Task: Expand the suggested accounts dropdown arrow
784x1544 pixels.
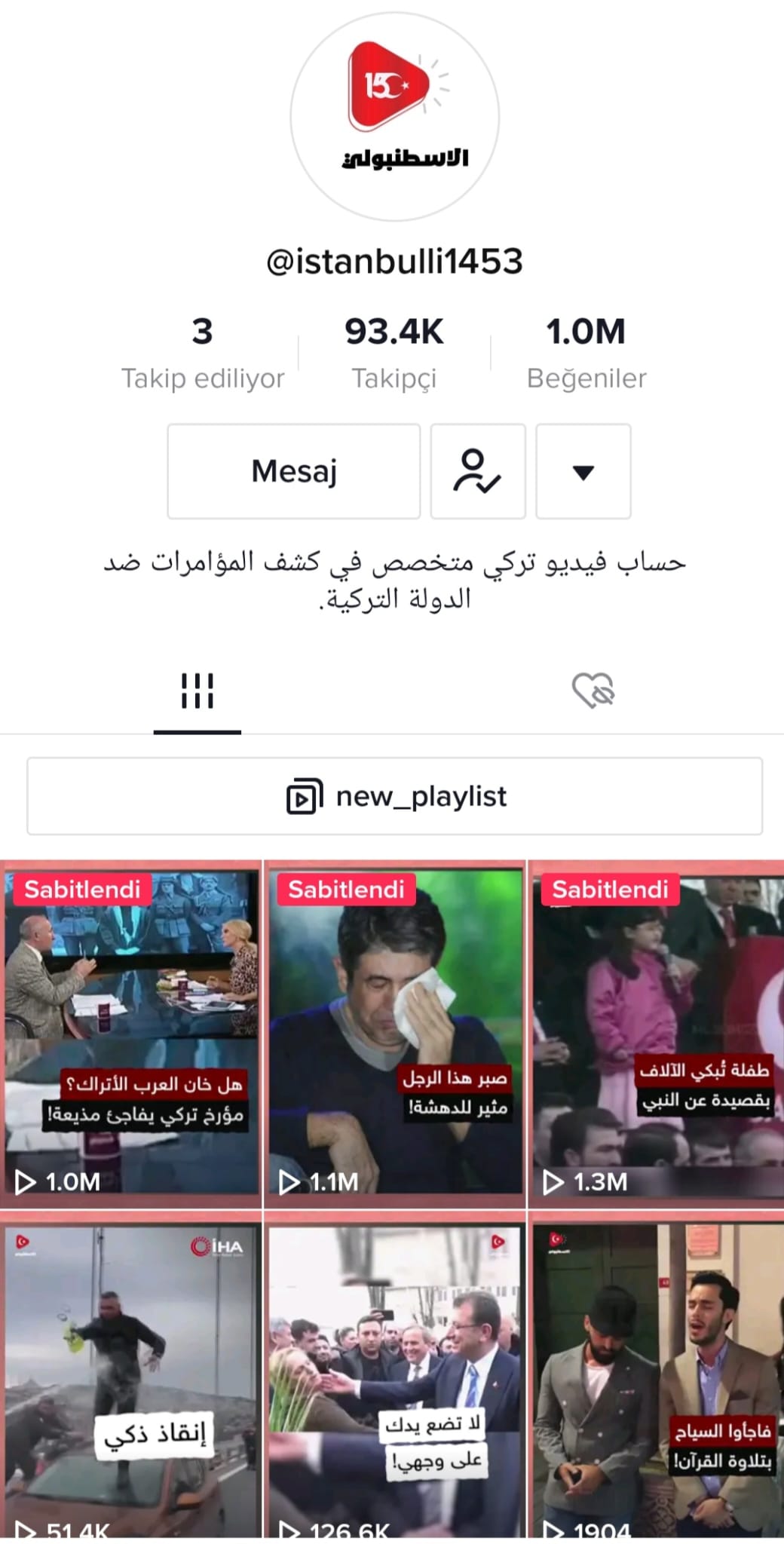Action: [x=583, y=471]
